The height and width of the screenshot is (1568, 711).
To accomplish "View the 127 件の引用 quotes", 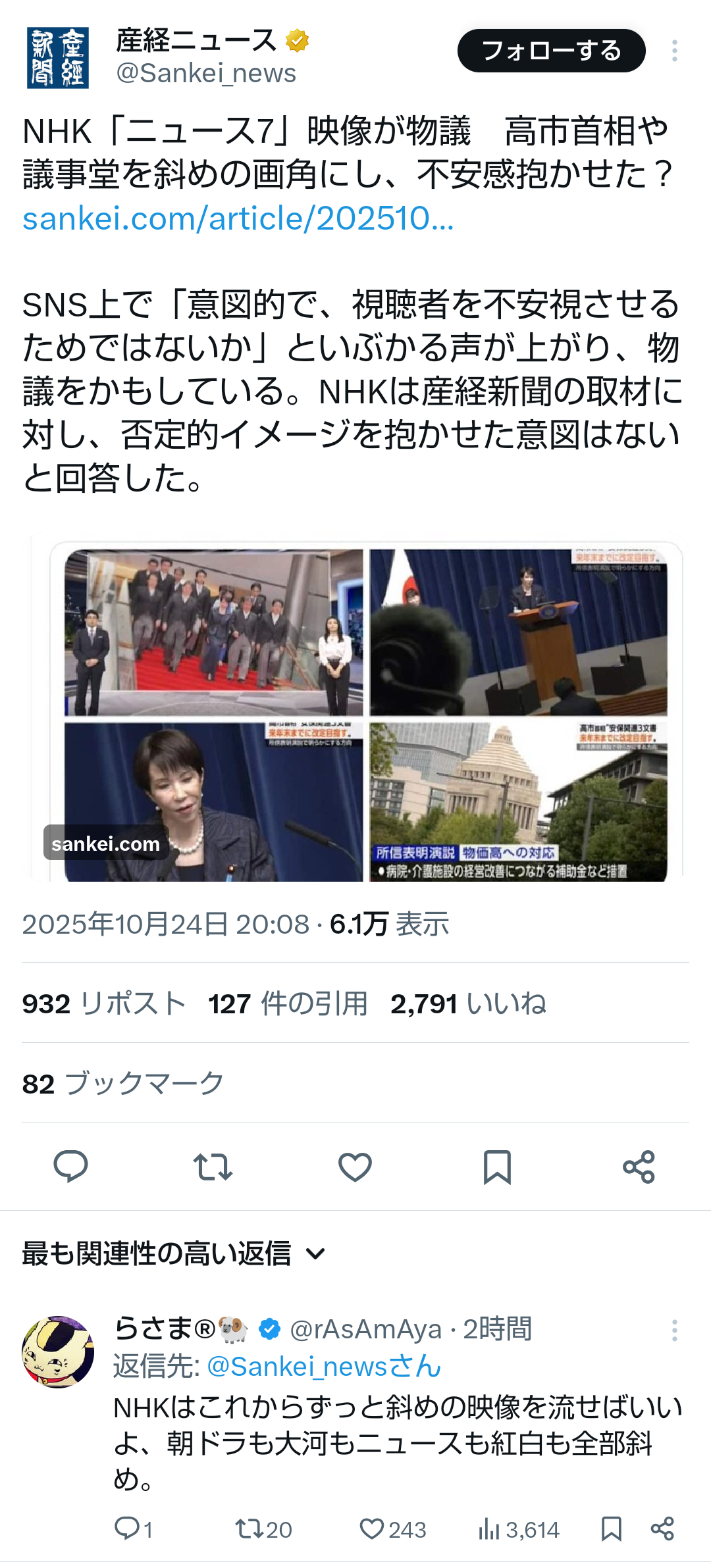I will [x=288, y=1004].
